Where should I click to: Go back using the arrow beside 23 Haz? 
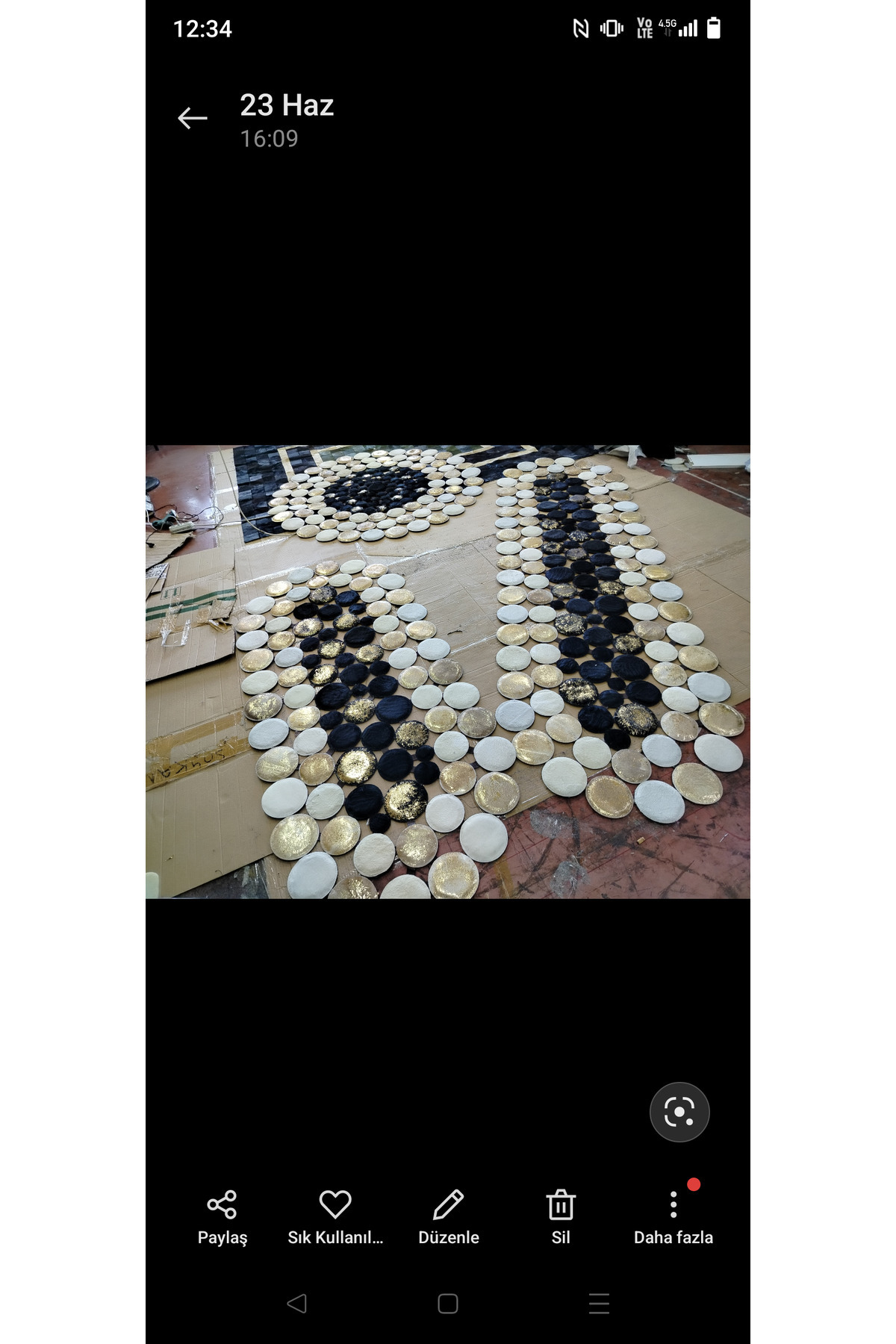pyautogui.click(x=192, y=118)
